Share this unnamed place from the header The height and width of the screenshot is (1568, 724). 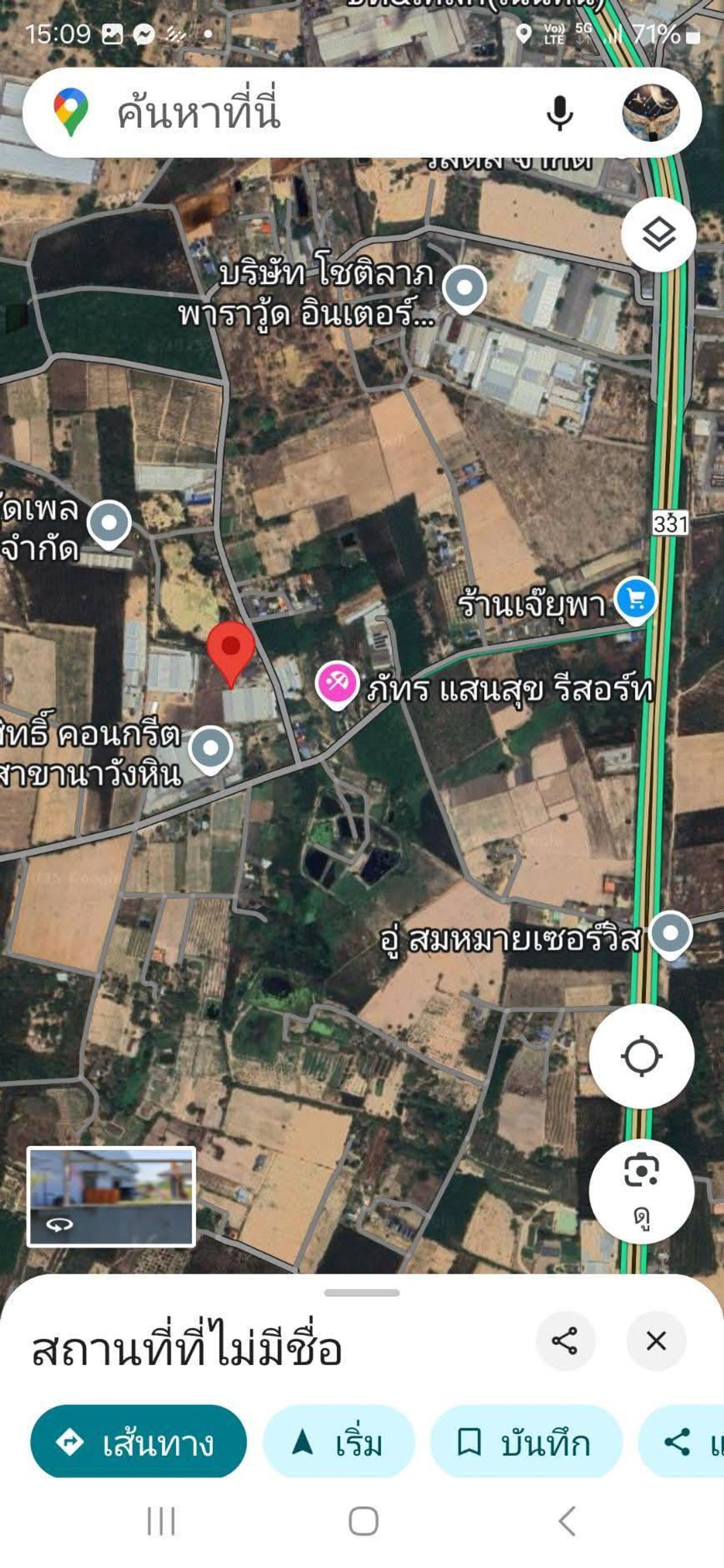(565, 1341)
